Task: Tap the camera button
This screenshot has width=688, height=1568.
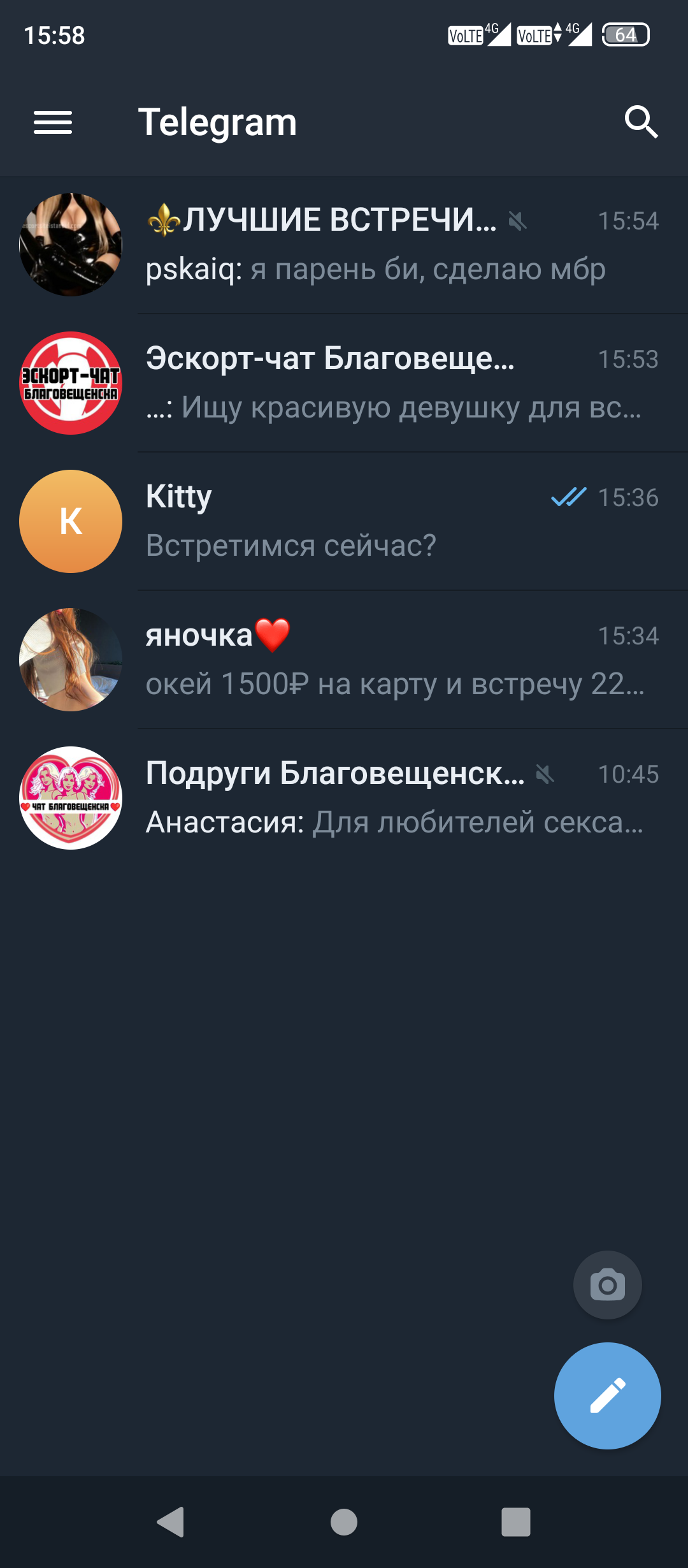Action: point(607,1284)
